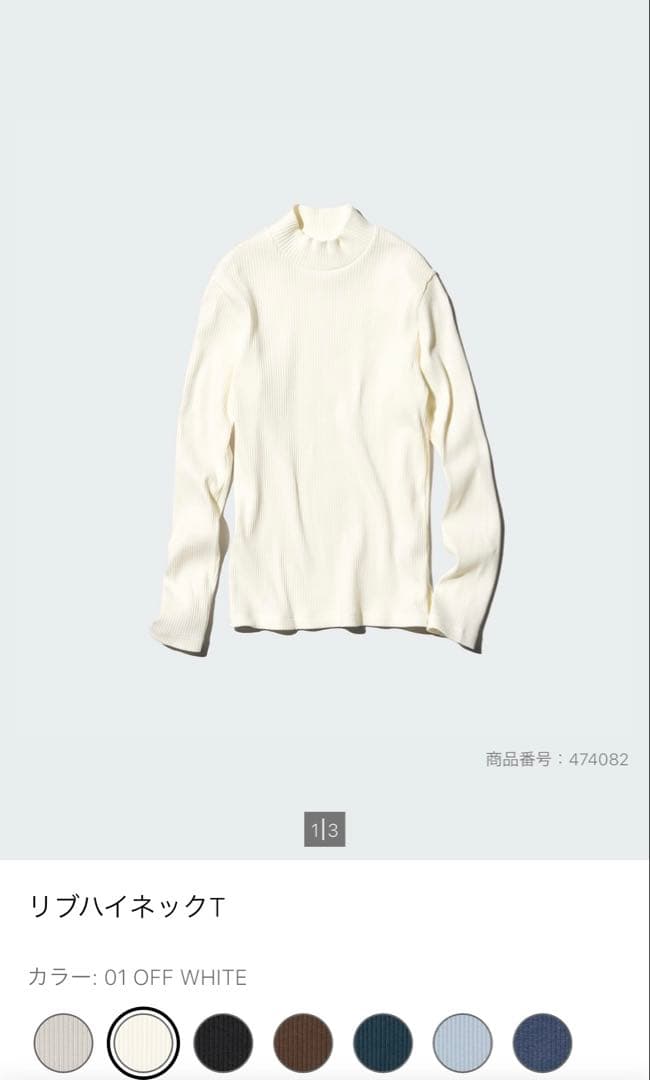The width and height of the screenshot is (650, 1080).
Task: Pick the navy blue color swatch
Action: [543, 1042]
